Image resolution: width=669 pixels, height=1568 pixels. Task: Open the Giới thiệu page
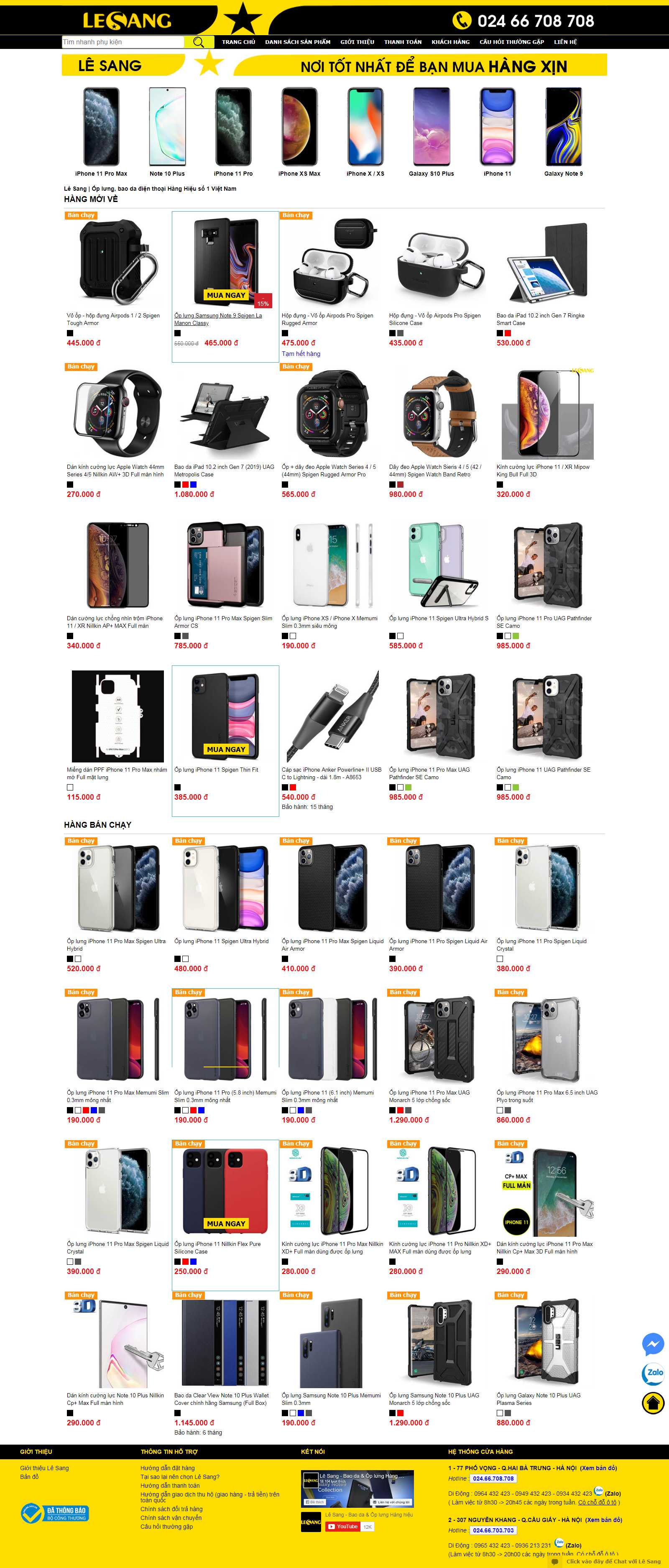tap(357, 42)
